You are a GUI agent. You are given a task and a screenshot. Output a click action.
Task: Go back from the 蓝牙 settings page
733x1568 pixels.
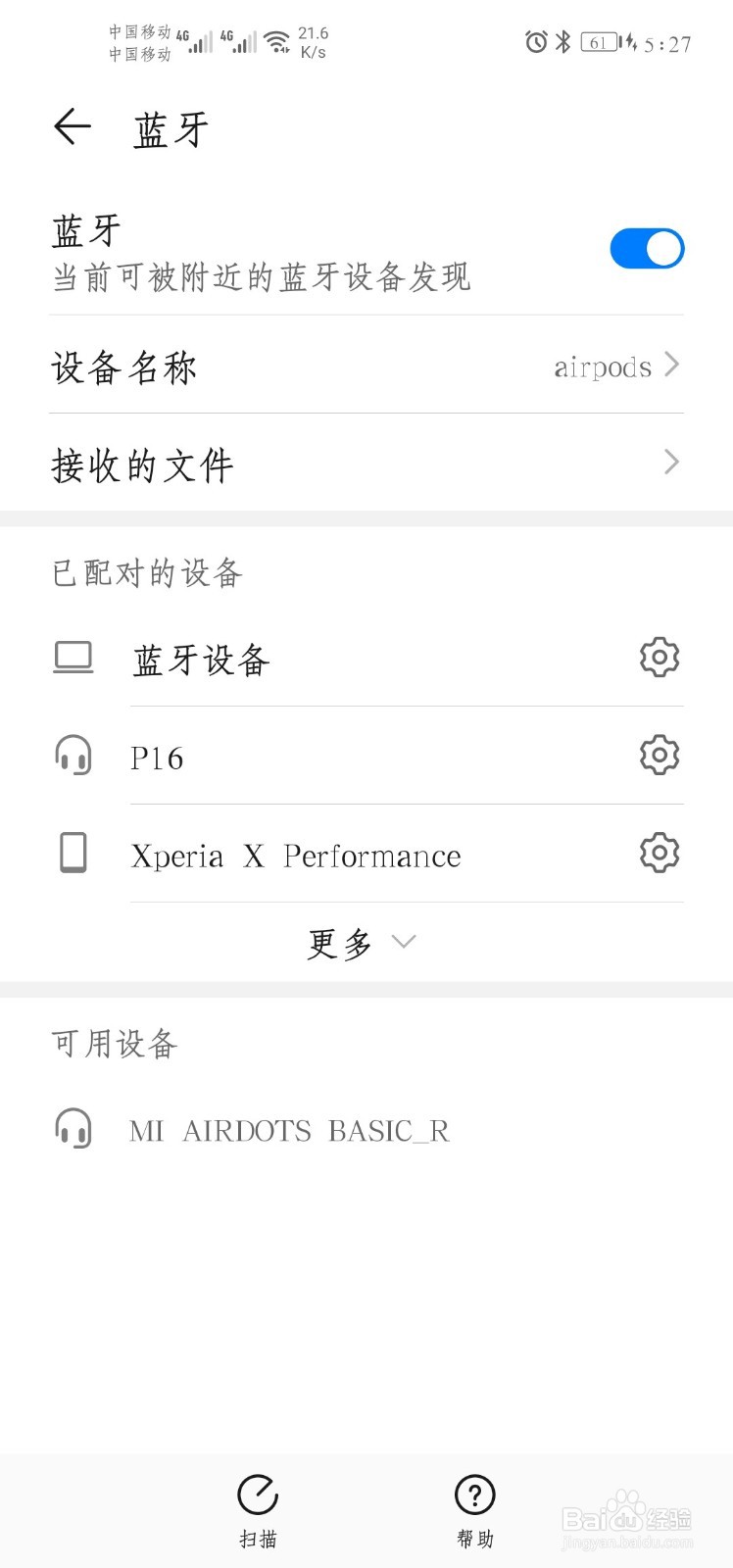pos(73,127)
